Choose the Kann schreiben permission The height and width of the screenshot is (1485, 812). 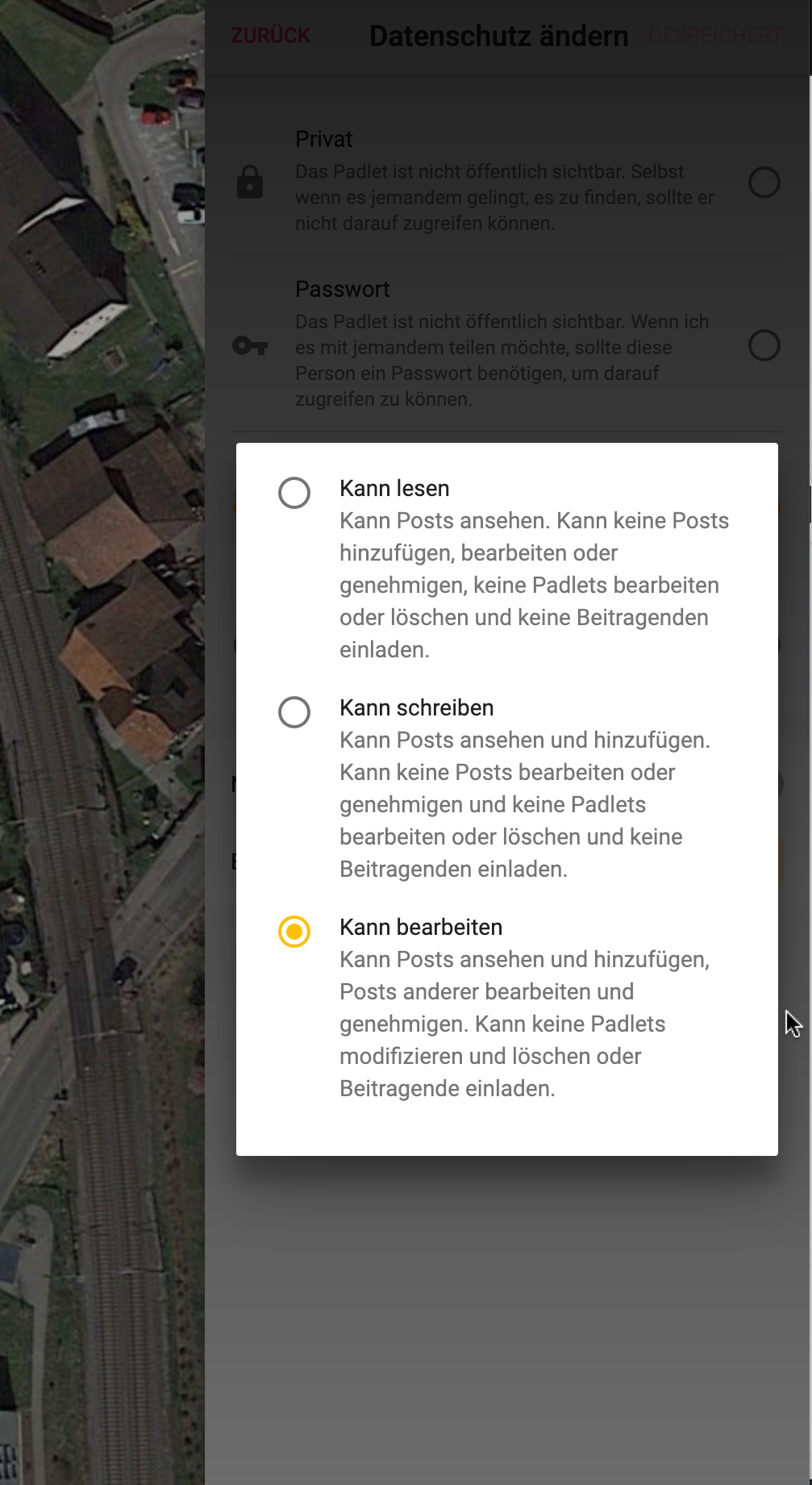[294, 711]
